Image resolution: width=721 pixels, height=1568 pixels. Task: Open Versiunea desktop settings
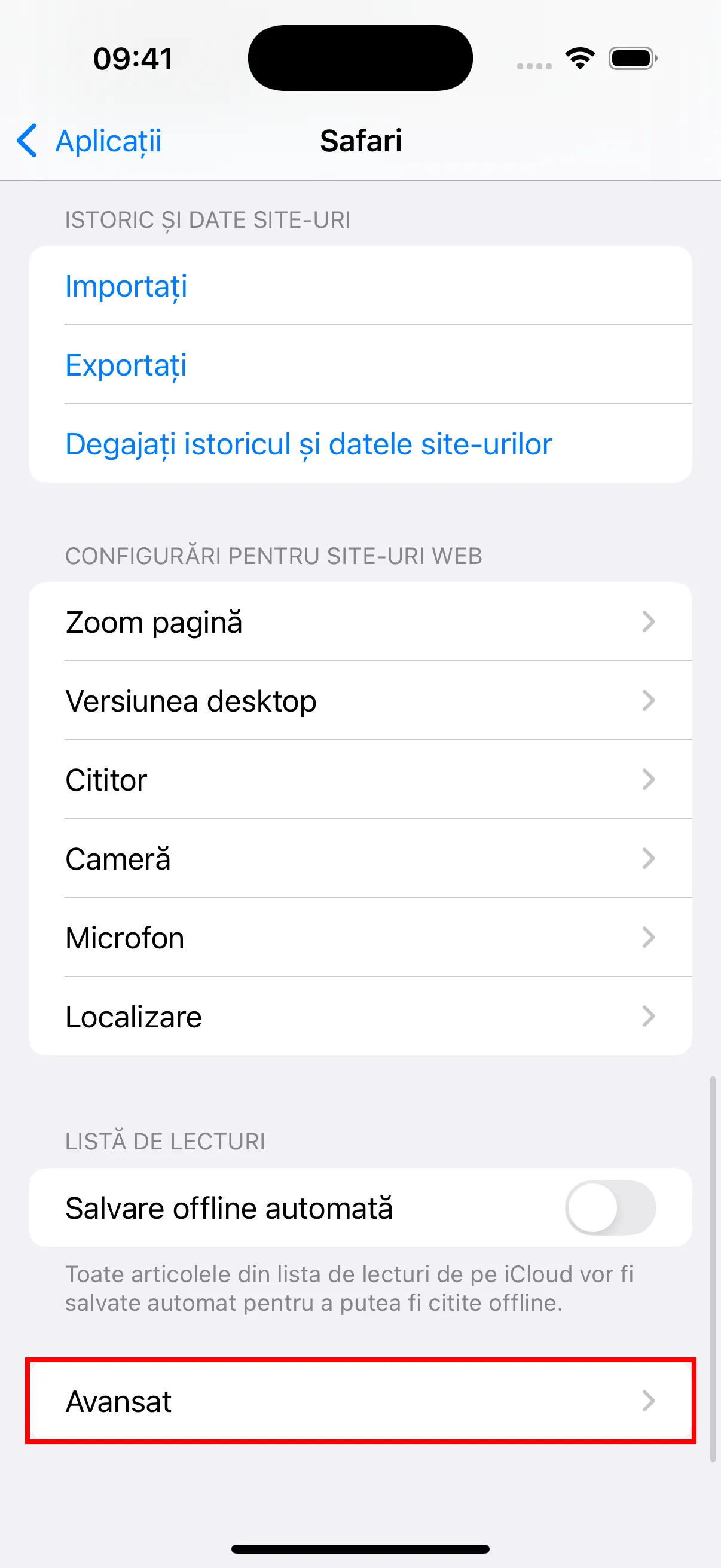[360, 701]
